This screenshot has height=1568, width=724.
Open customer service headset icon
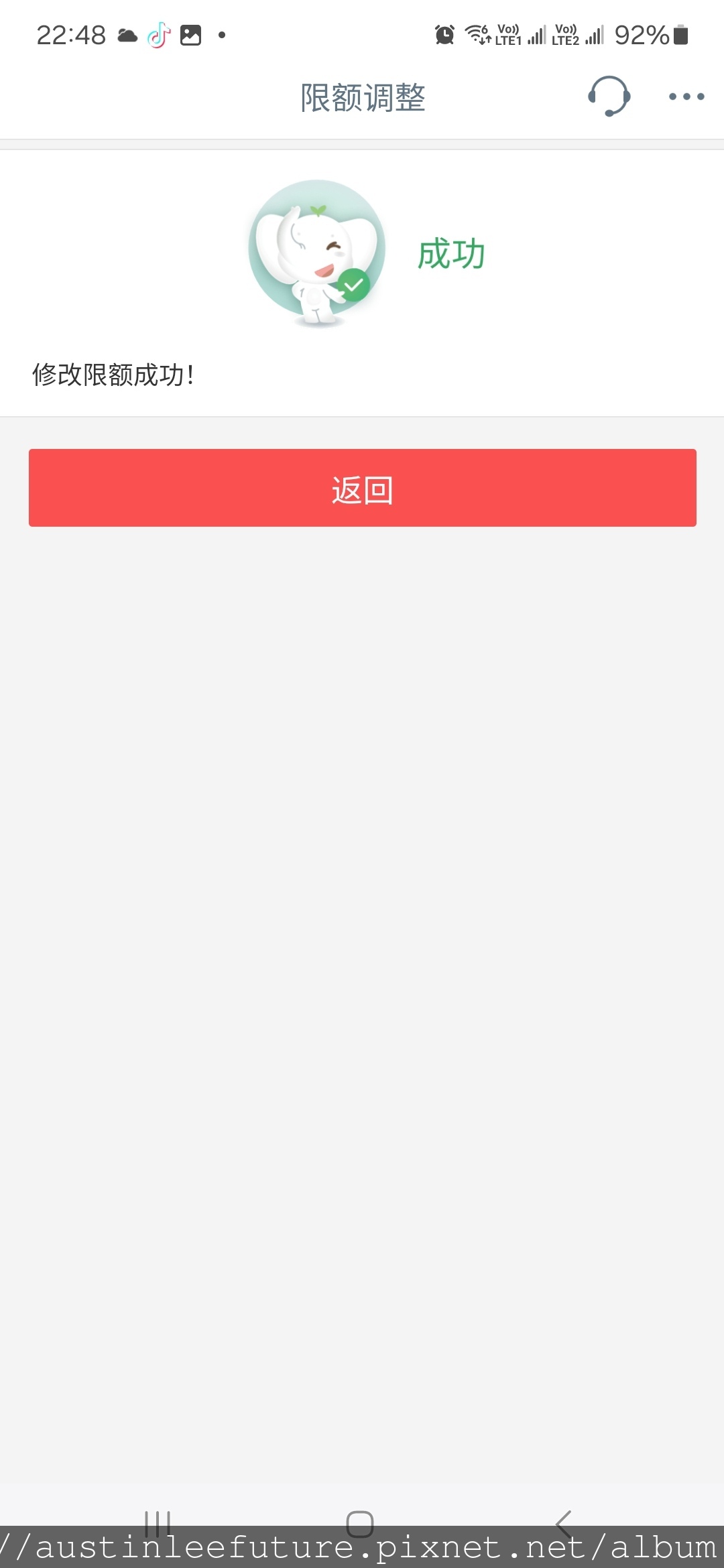pyautogui.click(x=609, y=96)
